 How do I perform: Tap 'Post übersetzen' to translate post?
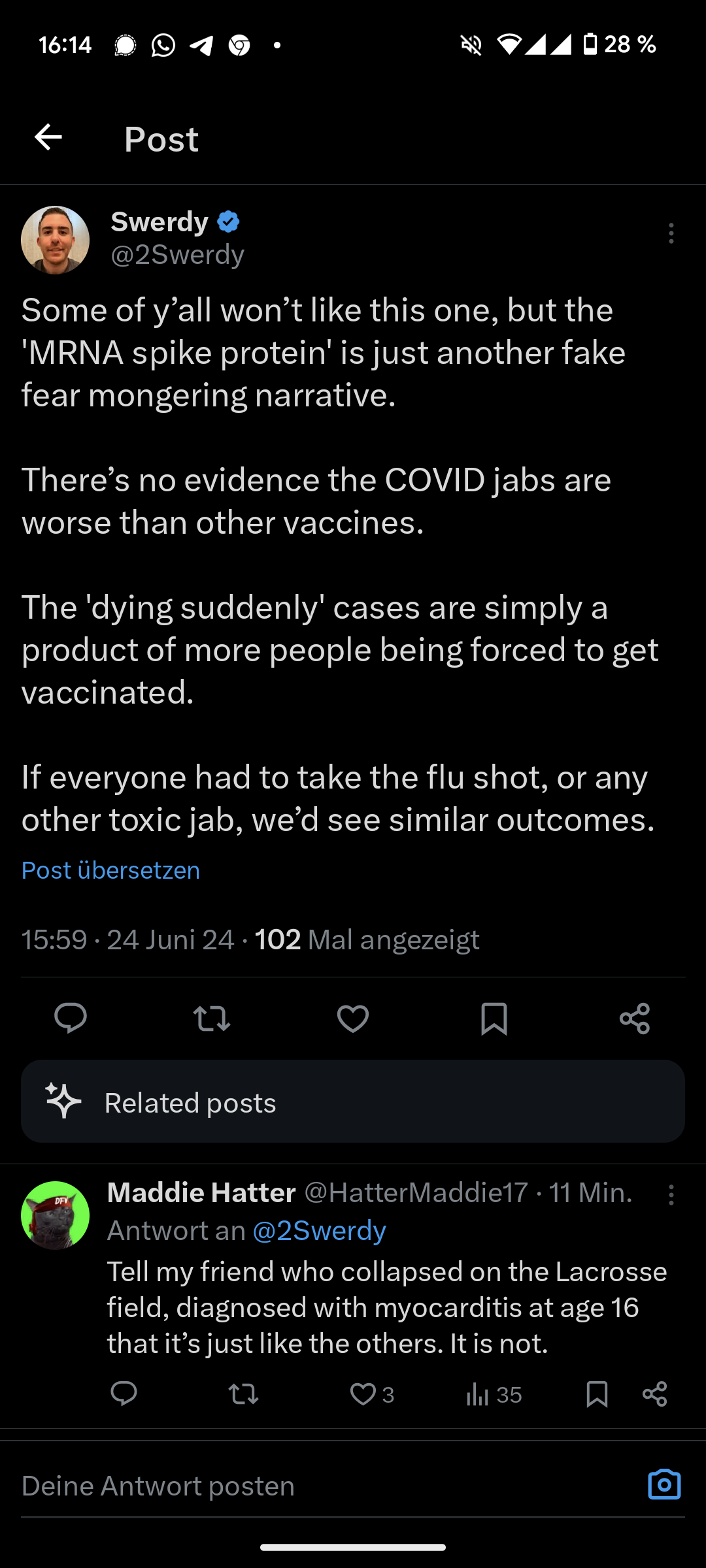pos(110,870)
